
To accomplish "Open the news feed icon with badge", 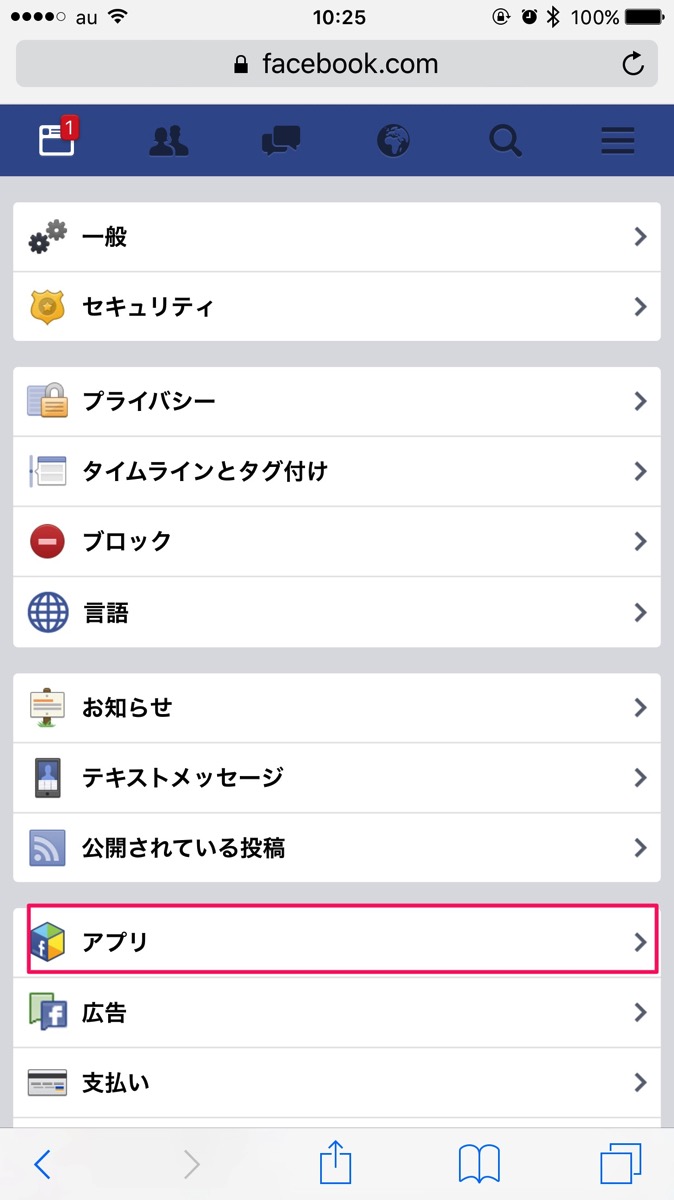I will pos(57,139).
